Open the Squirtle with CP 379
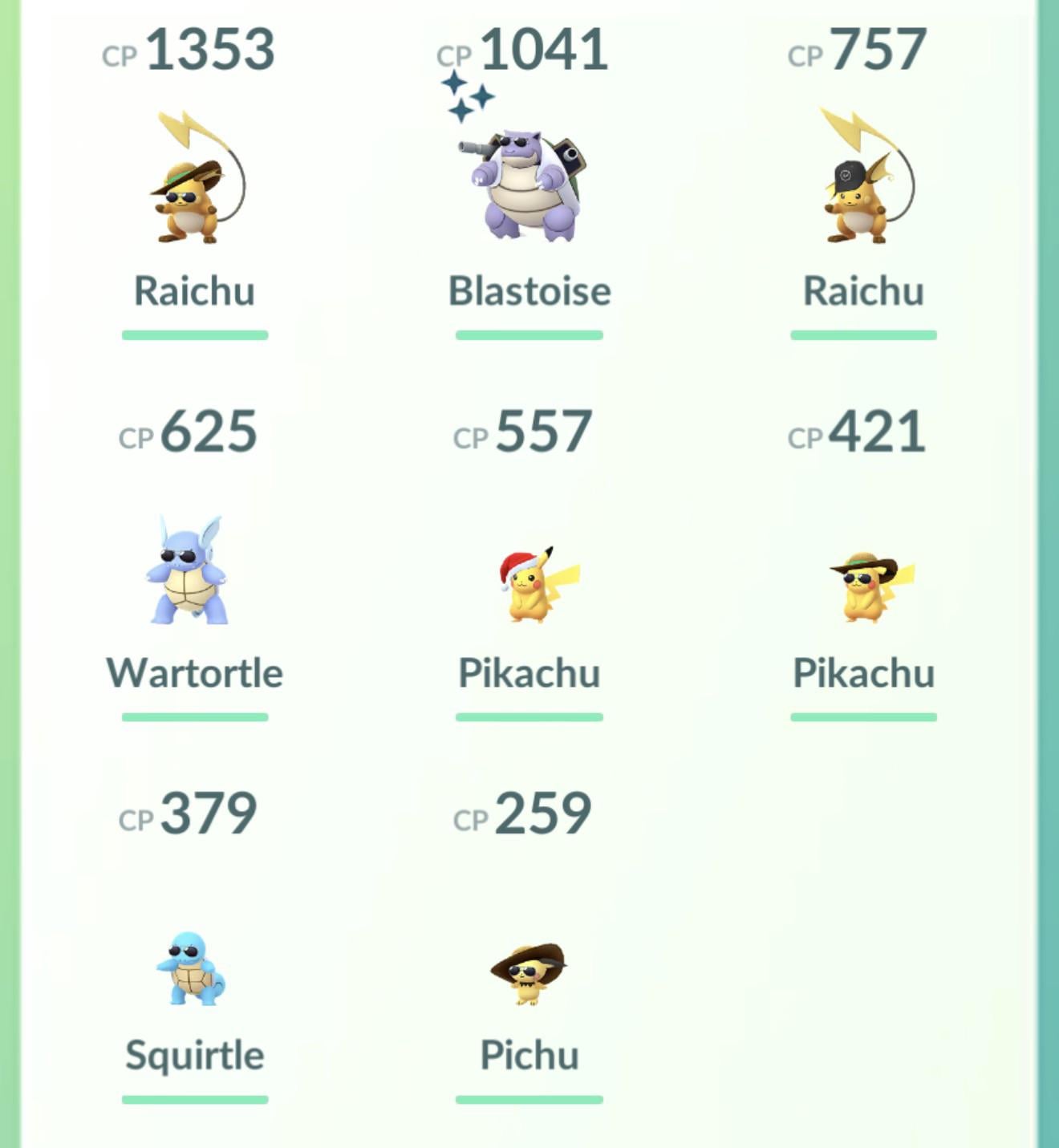 click(191, 968)
